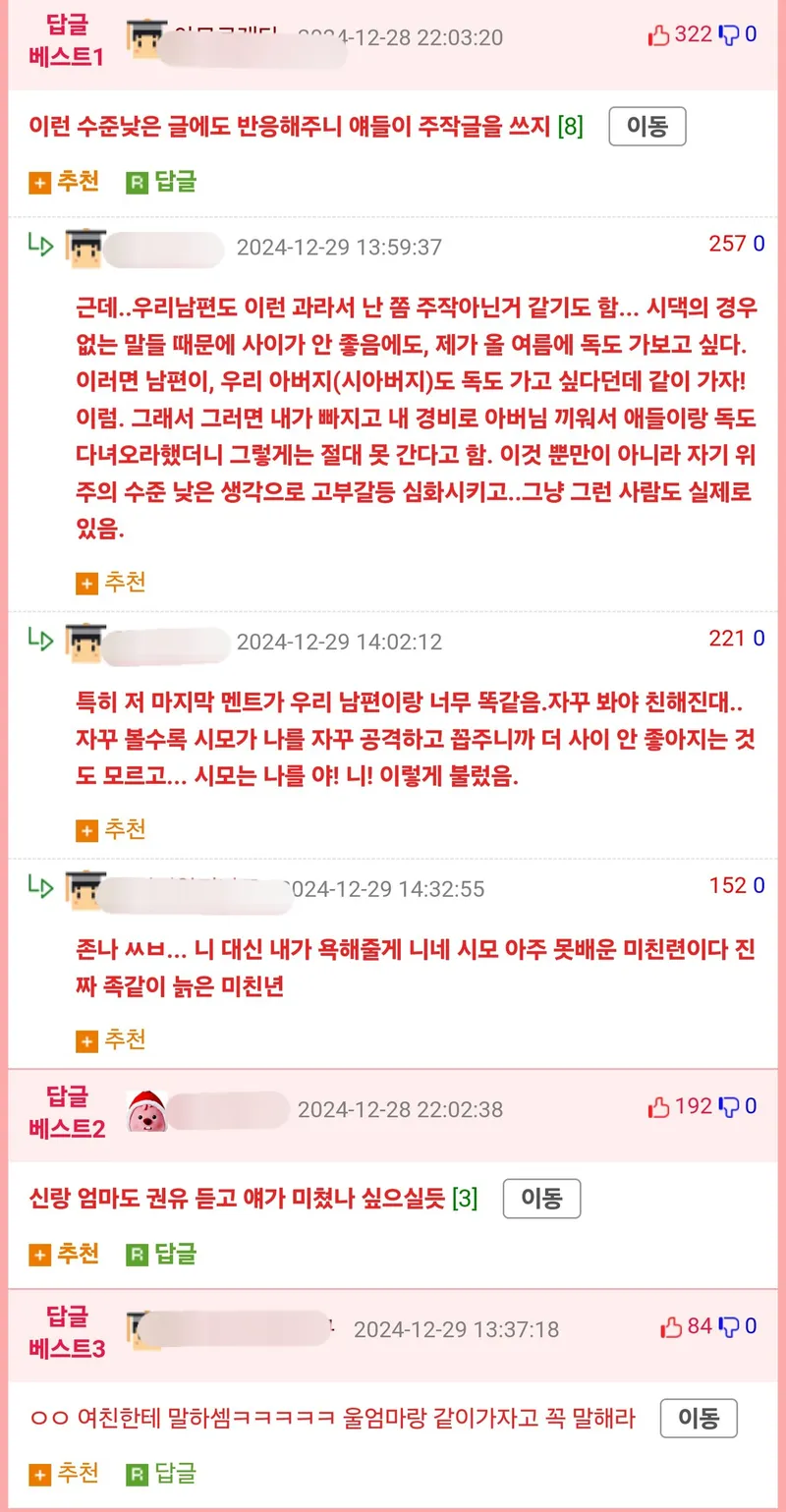This screenshot has width=786, height=1512.
Task: Tap 추천 on the 14:32:55 reply
Action: (x=111, y=1038)
